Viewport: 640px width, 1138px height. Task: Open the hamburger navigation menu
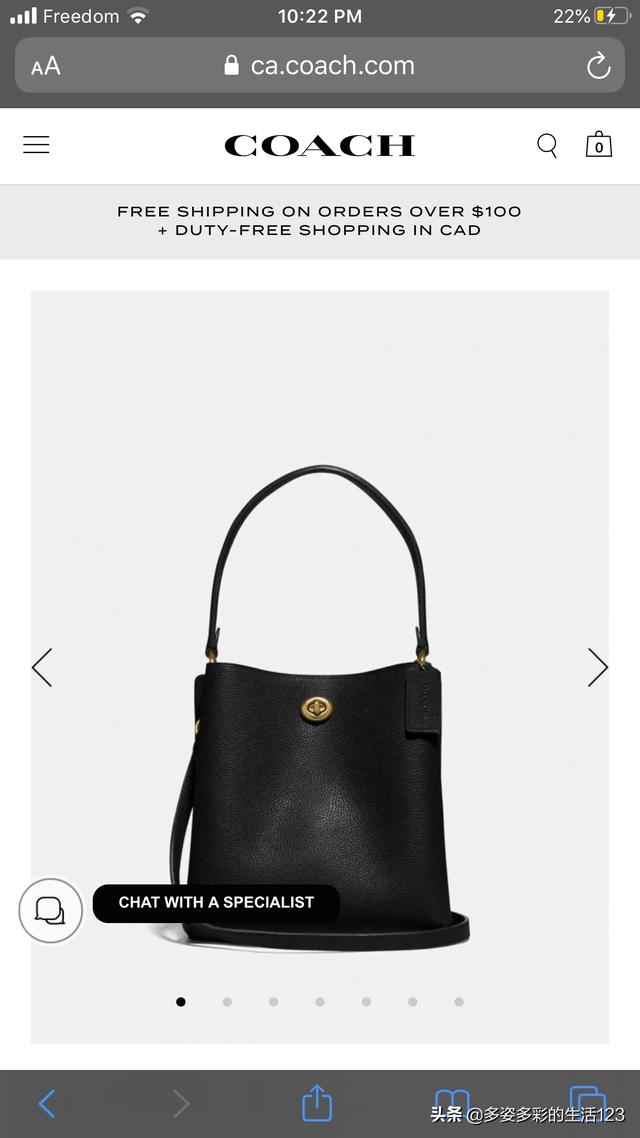click(x=36, y=145)
